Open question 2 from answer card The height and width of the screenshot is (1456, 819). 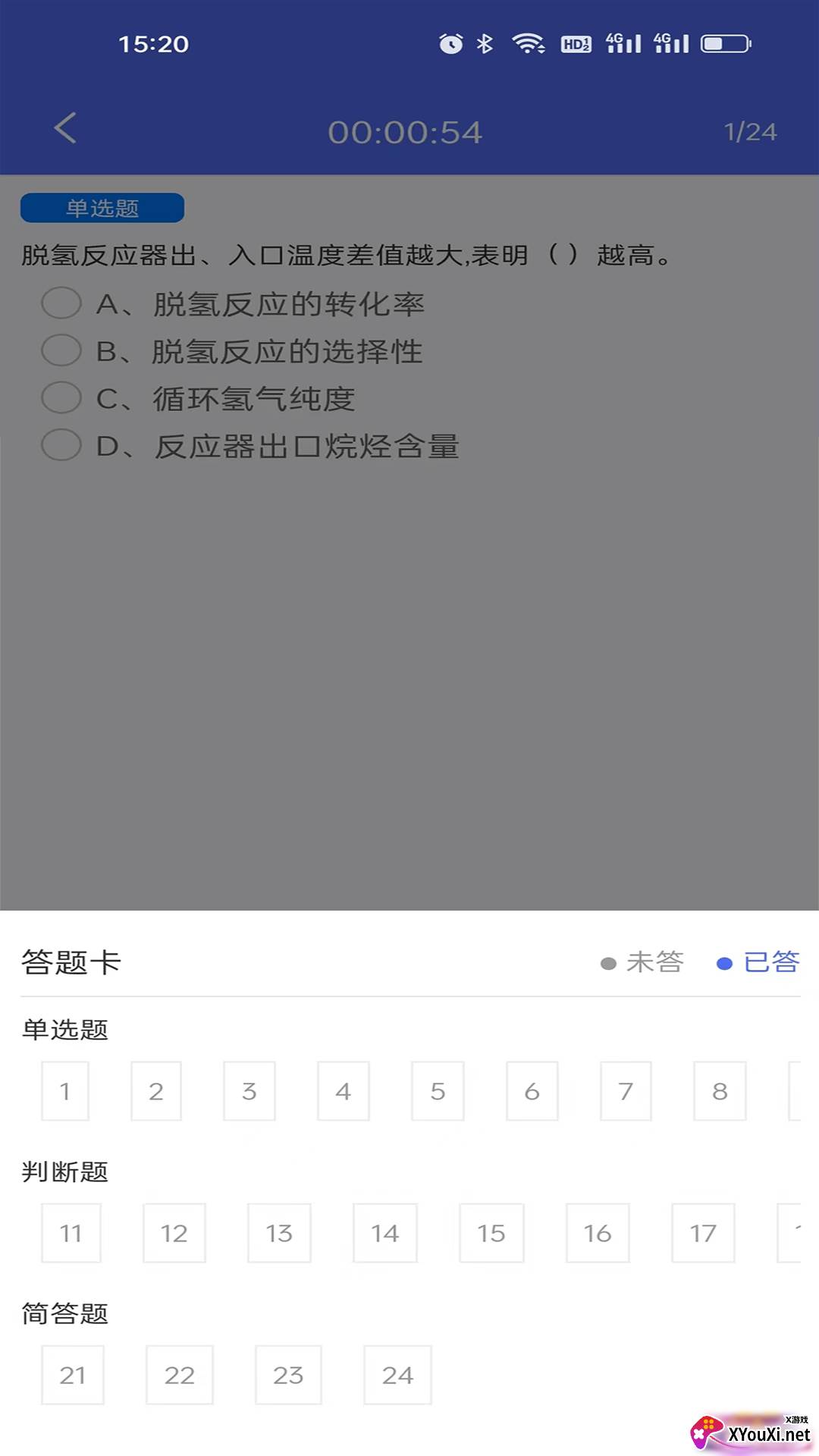click(156, 1091)
